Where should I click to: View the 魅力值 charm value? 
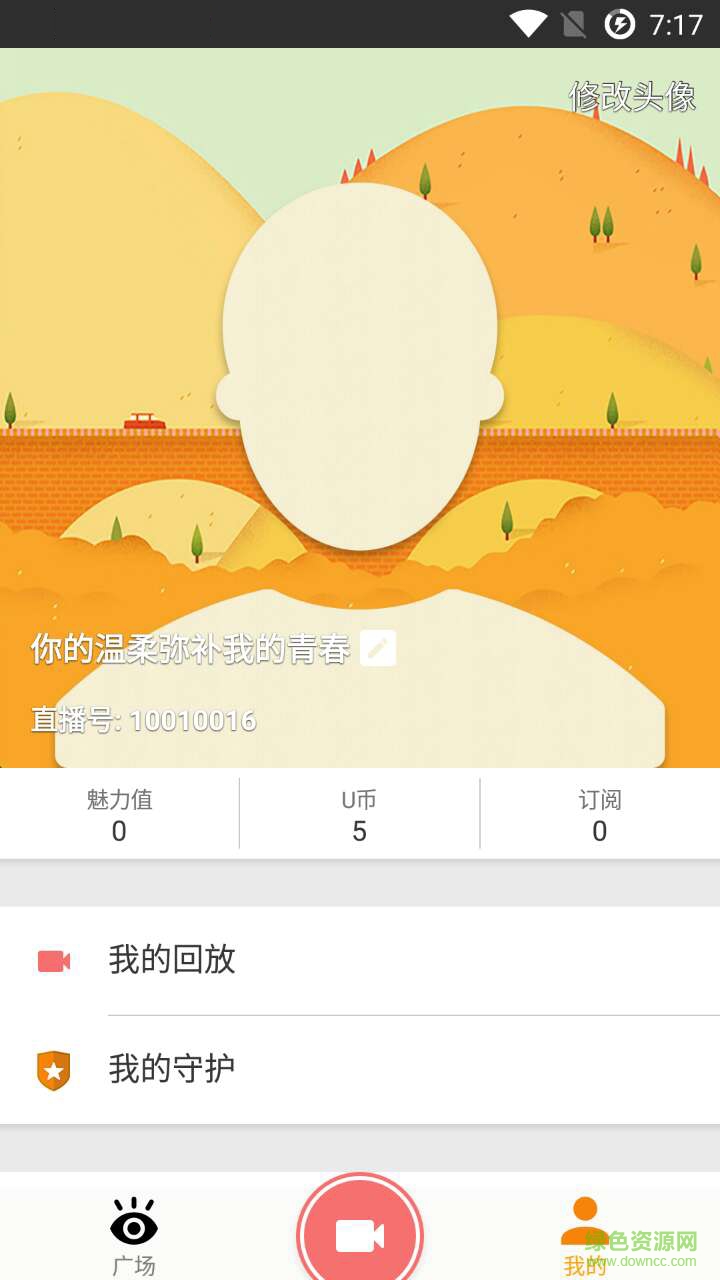(119, 814)
